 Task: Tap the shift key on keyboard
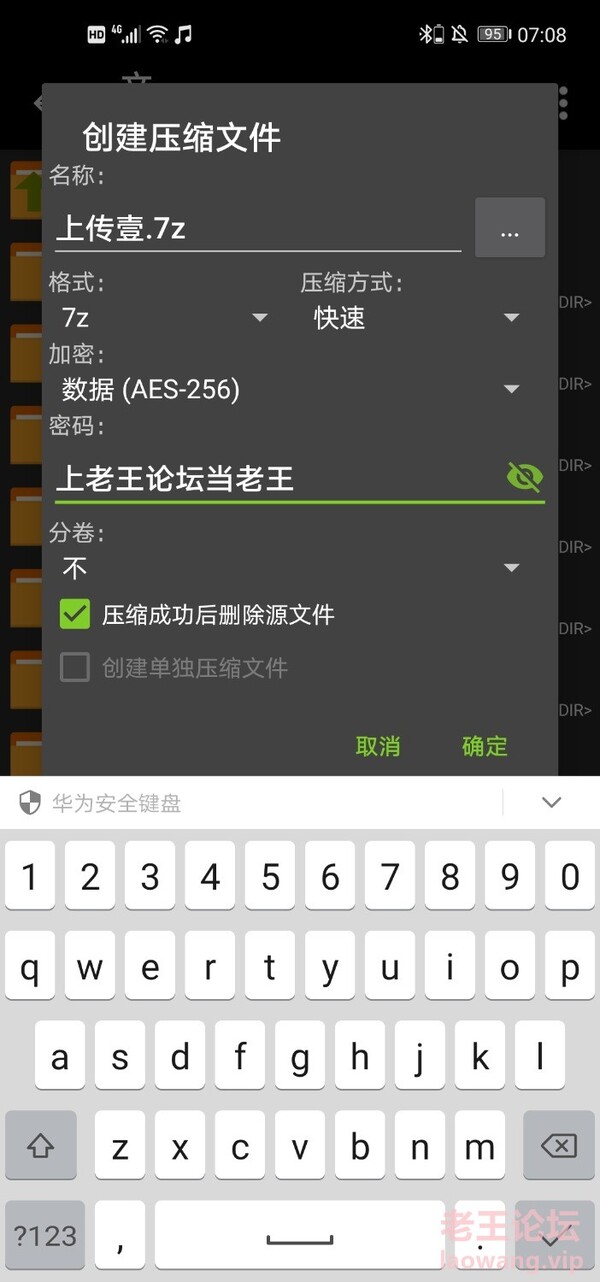pos(40,1145)
